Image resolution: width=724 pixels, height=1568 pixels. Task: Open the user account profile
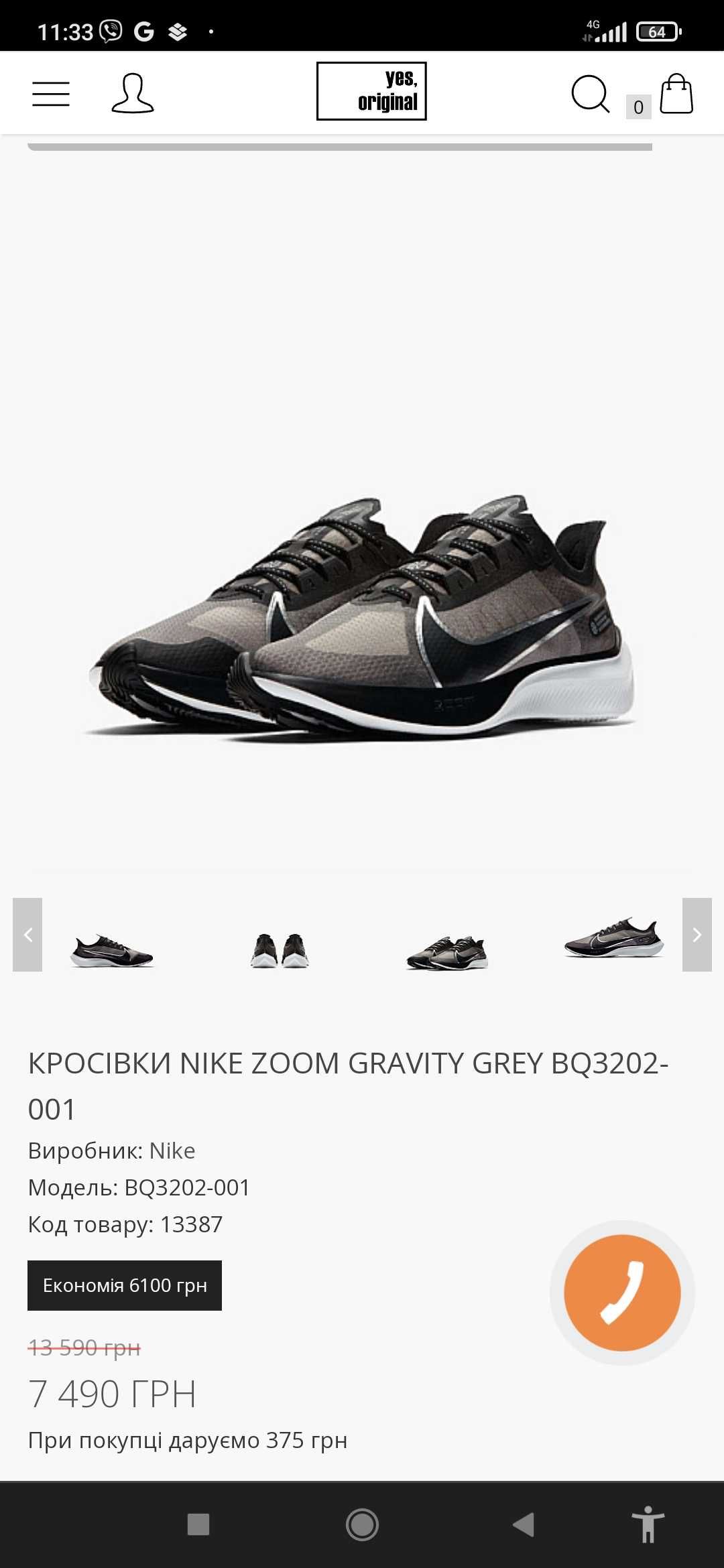[x=133, y=93]
